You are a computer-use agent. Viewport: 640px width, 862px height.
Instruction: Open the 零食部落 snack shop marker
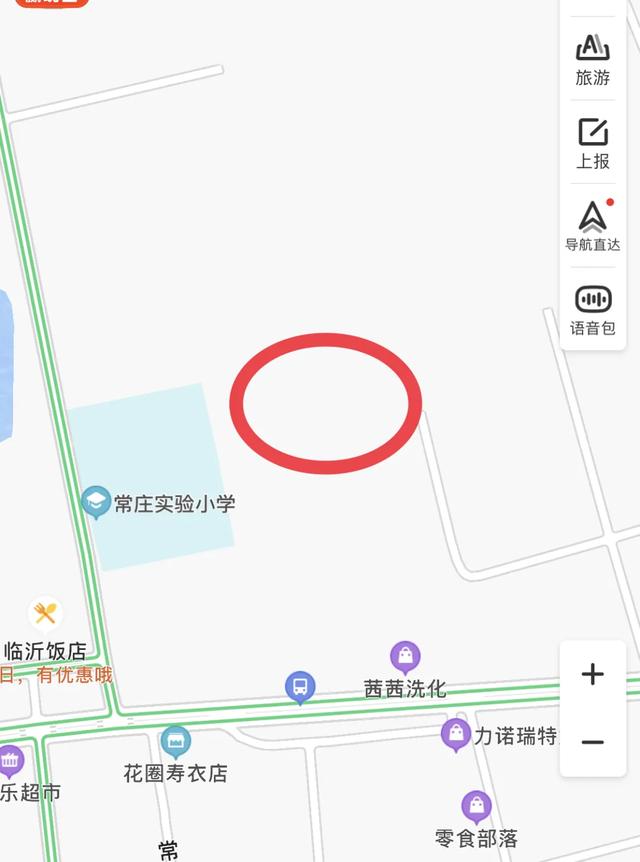(476, 806)
